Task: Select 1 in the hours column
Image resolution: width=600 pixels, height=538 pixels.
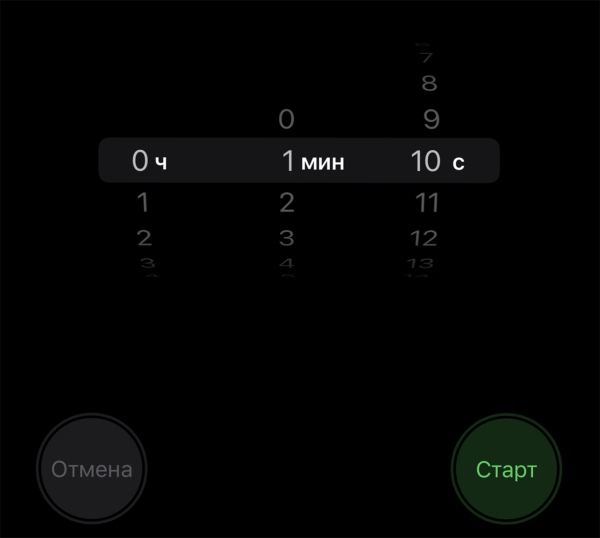Action: point(143,203)
